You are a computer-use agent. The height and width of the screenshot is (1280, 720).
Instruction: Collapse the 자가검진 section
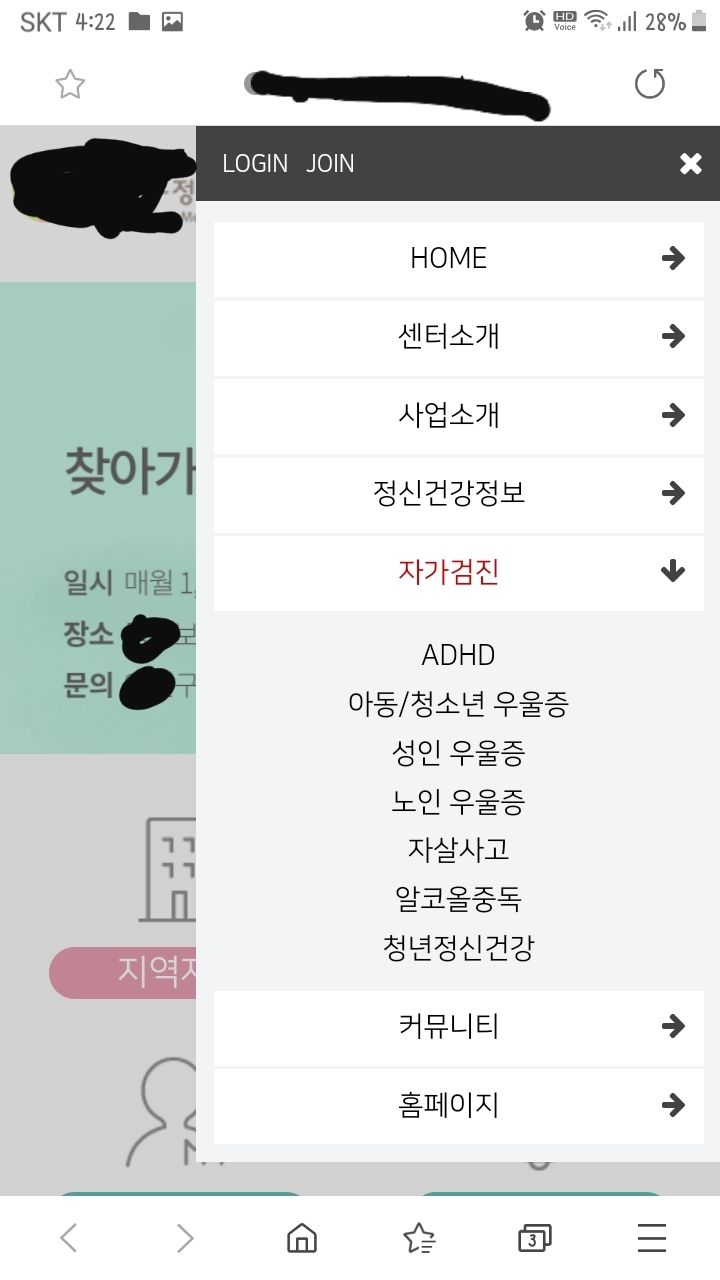coord(459,572)
